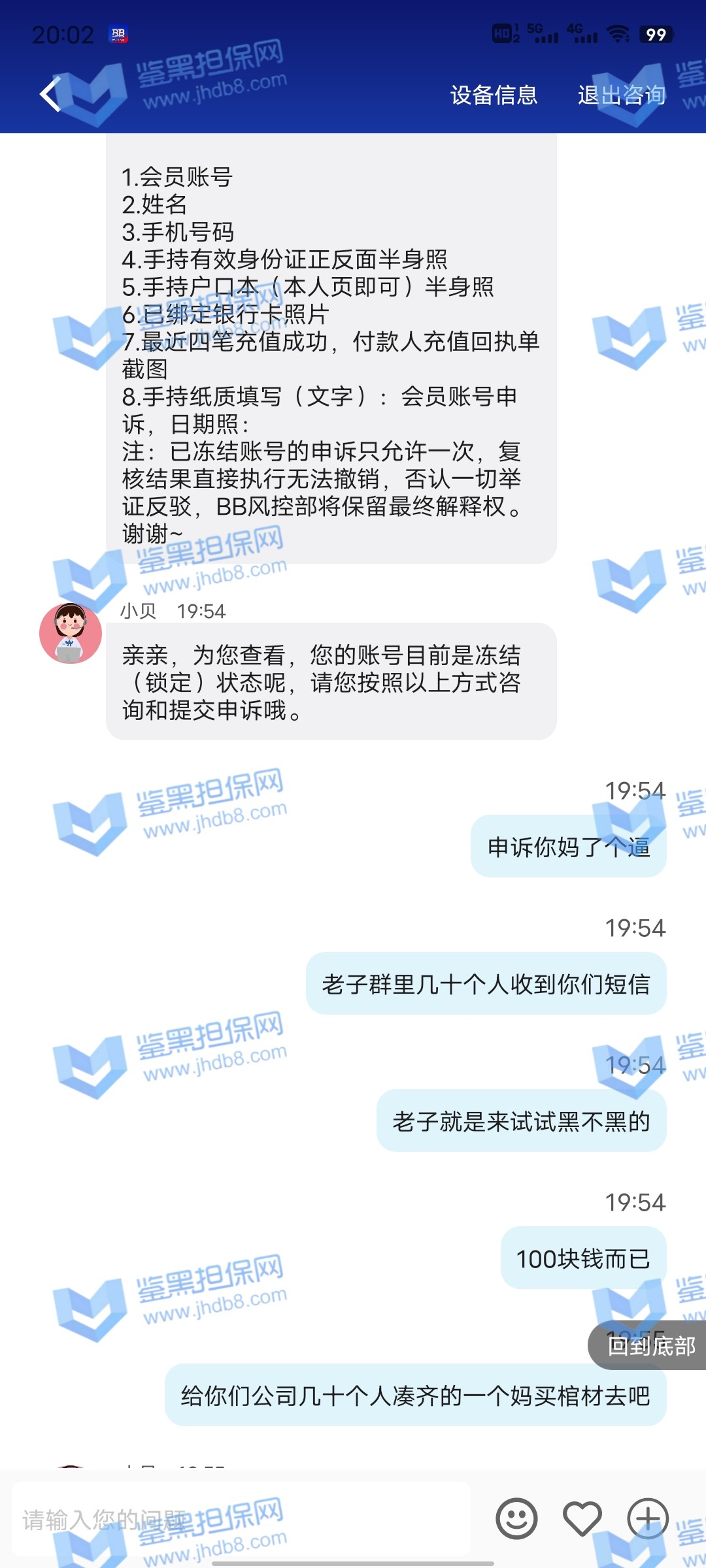The image size is (706, 1568).
Task: Tap the heart icon beside the input
Action: click(x=582, y=1518)
